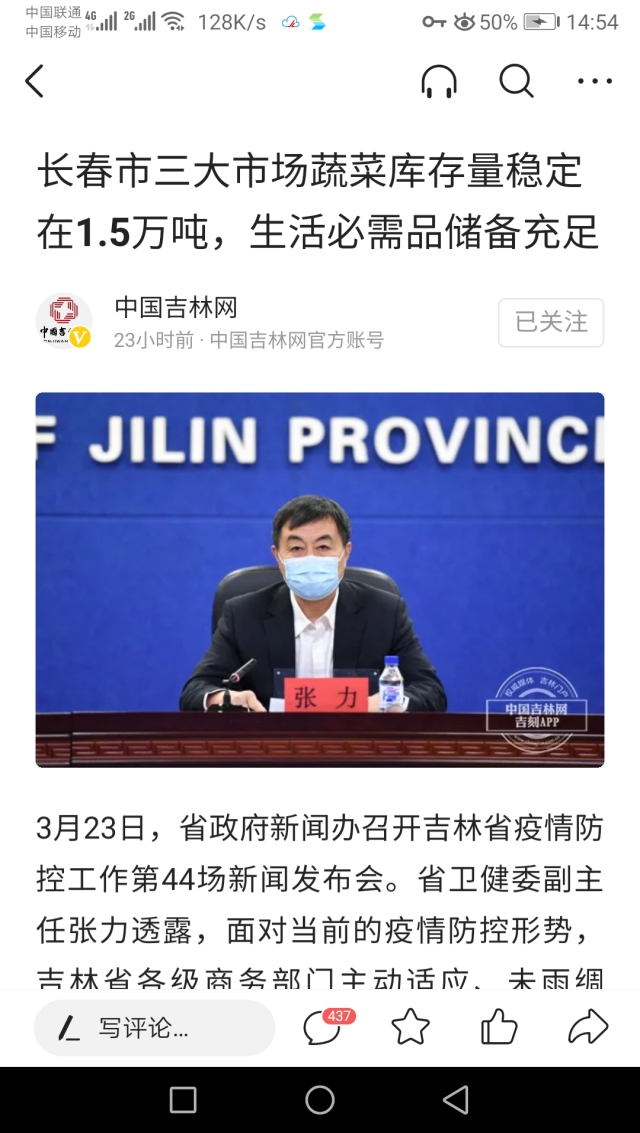The width and height of the screenshot is (640, 1133).
Task: Tap the 已关注 follow button
Action: (551, 322)
